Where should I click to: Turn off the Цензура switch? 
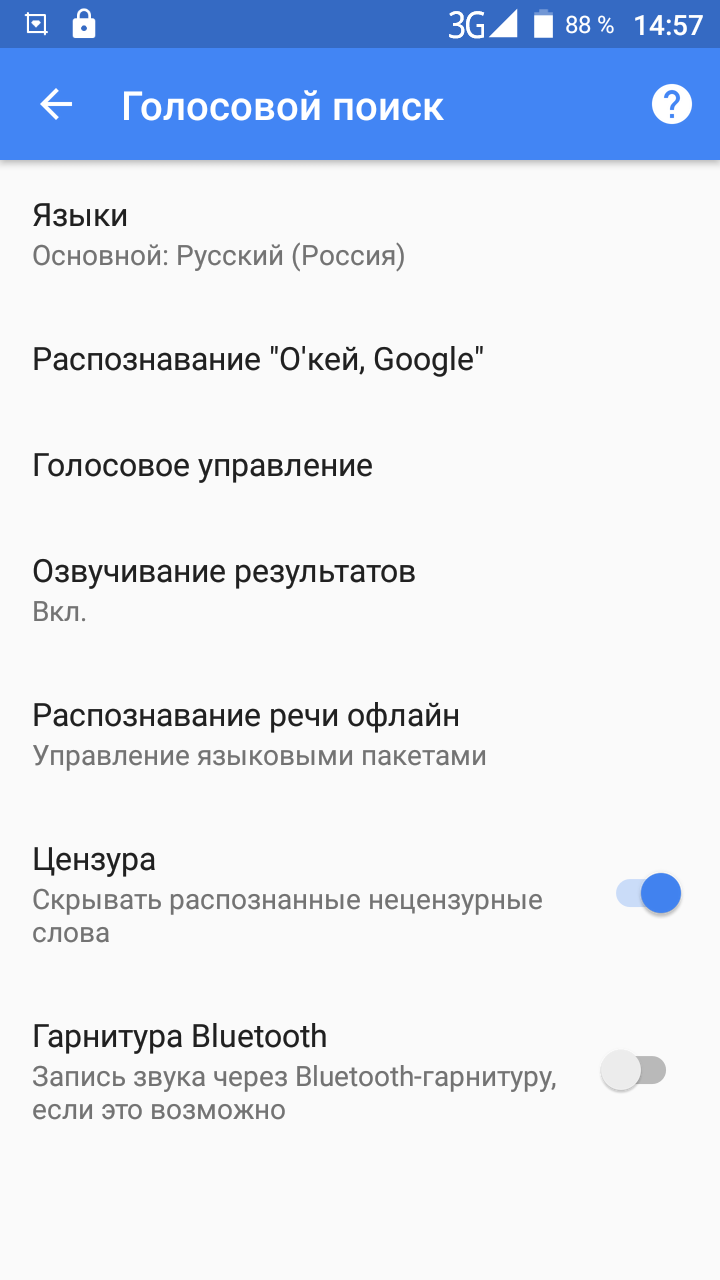tap(649, 893)
